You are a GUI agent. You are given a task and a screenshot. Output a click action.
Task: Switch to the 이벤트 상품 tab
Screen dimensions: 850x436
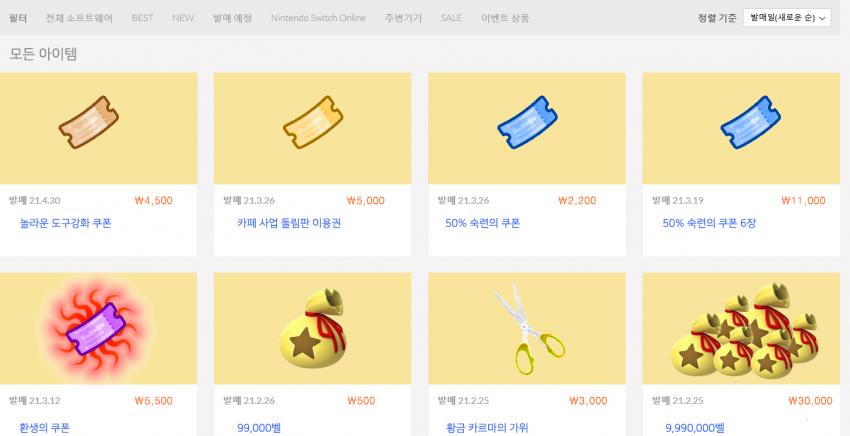[x=505, y=18]
